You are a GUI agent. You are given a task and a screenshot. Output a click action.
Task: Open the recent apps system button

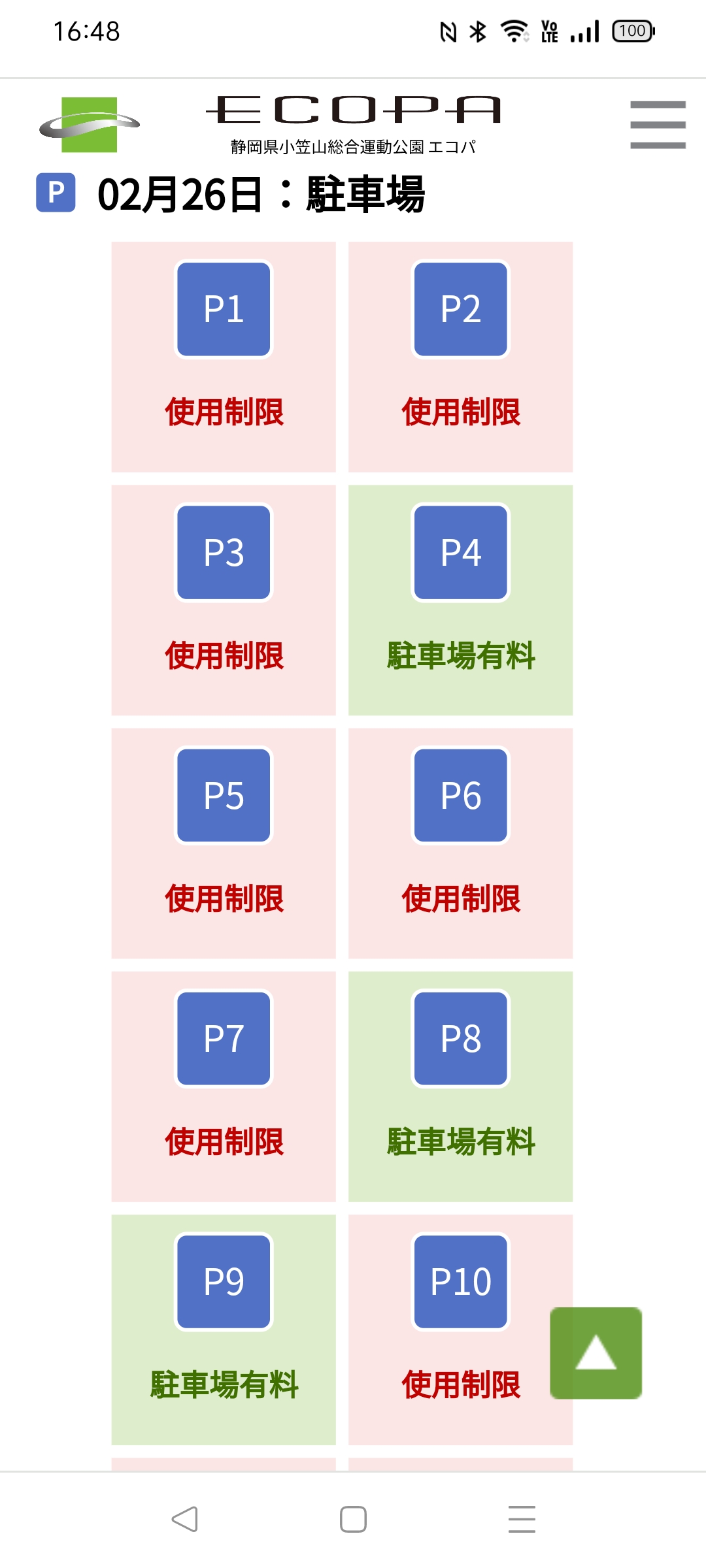(522, 1519)
